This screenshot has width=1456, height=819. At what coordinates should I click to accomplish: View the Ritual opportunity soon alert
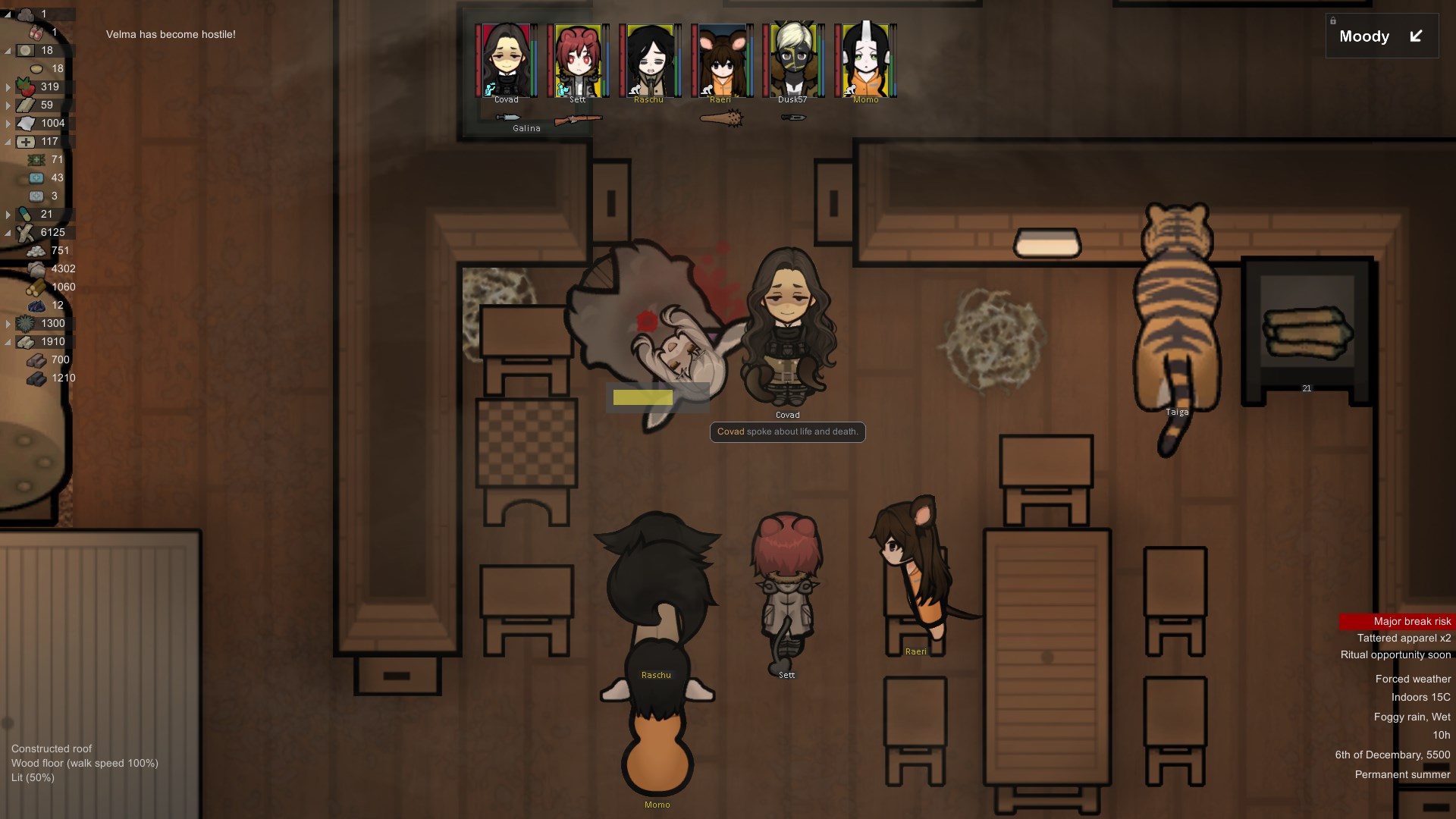1395,654
